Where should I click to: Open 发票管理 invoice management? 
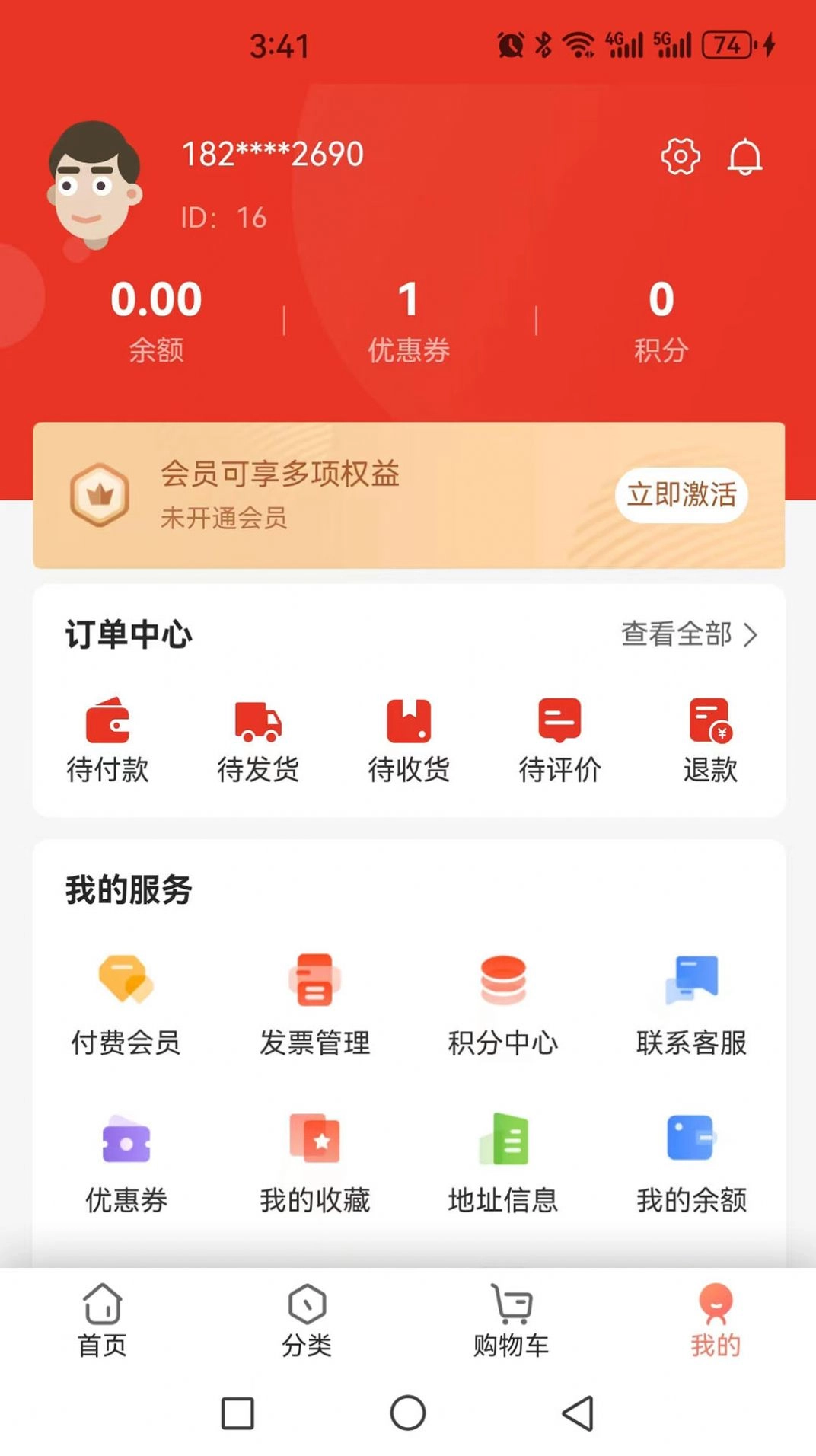[x=315, y=986]
